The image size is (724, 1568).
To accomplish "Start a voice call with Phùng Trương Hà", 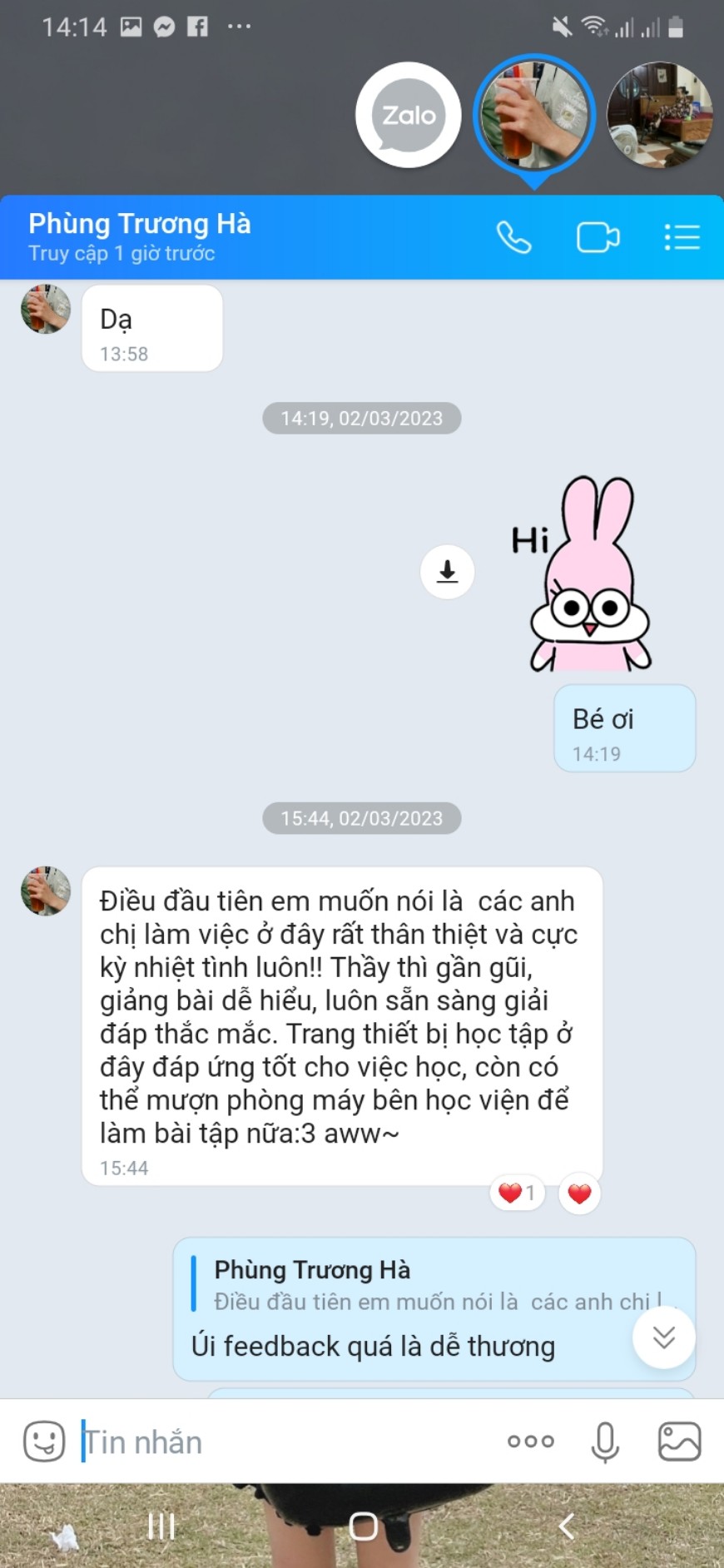I will pos(513,237).
